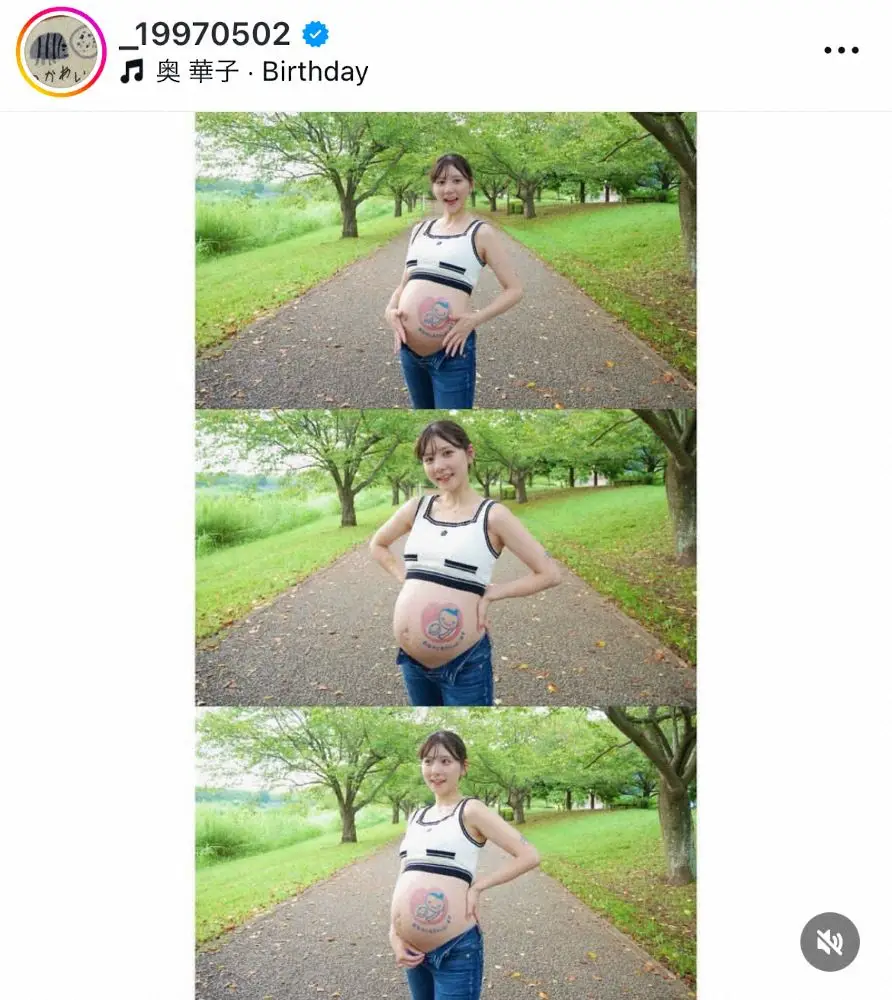Click the colorful story ring around the profile picture
The height and width of the screenshot is (1000, 892).
[x=62, y=48]
